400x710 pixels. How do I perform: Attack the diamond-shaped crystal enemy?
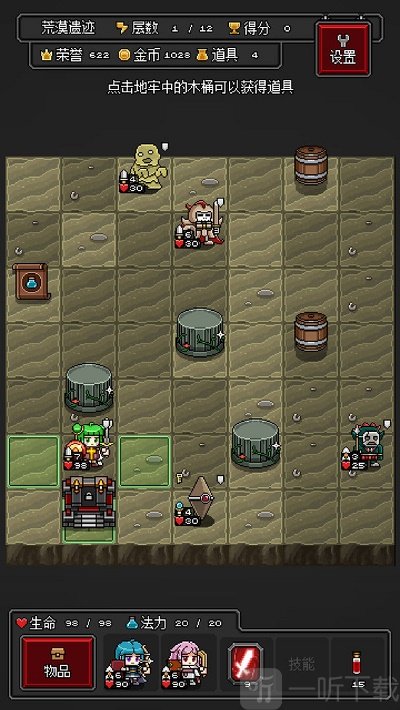click(x=199, y=500)
